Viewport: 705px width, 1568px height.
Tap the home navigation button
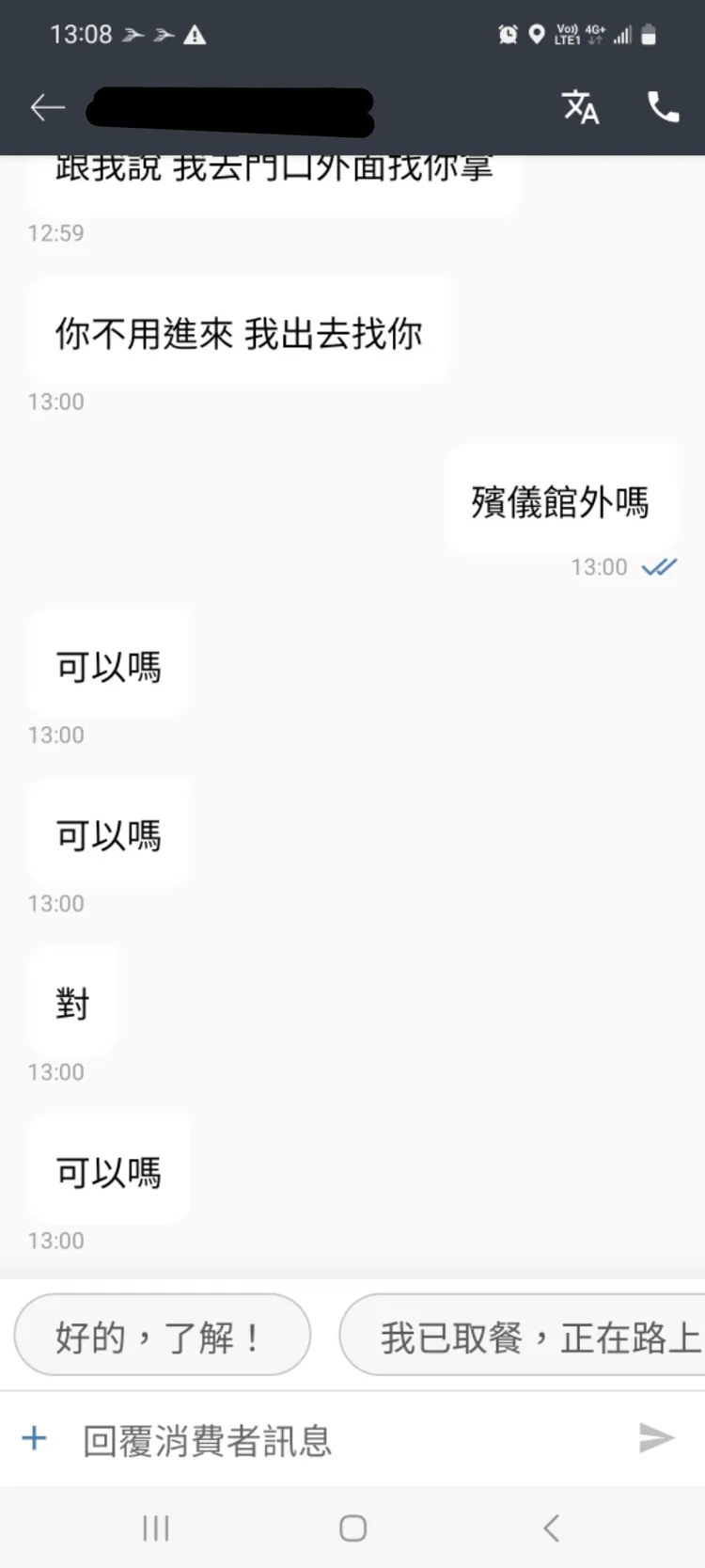[352, 1528]
